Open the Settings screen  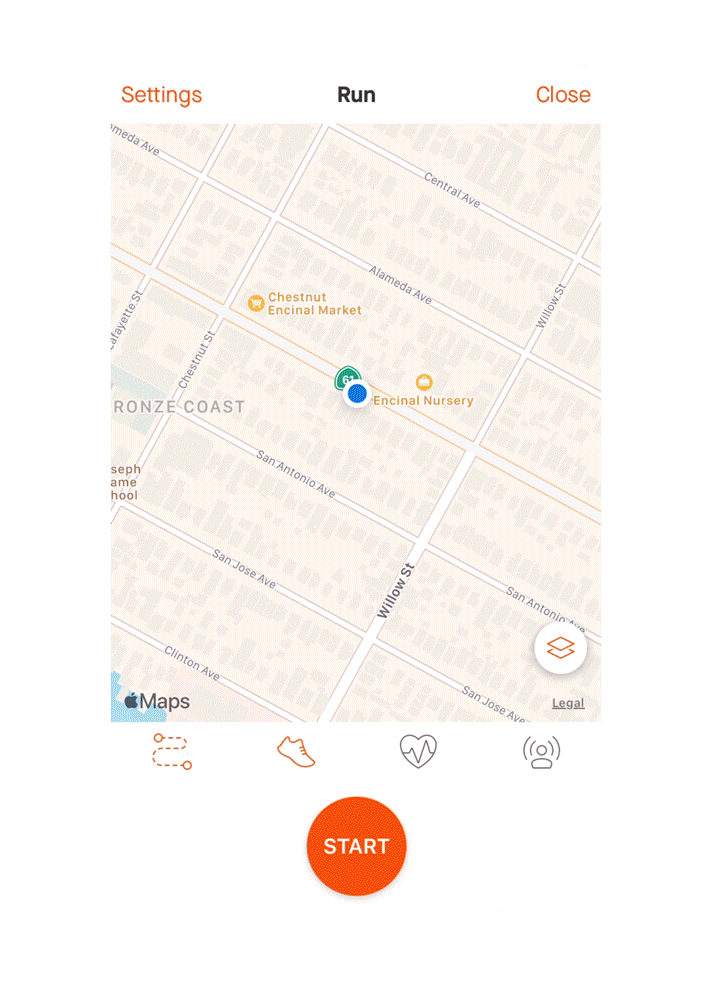coord(161,95)
